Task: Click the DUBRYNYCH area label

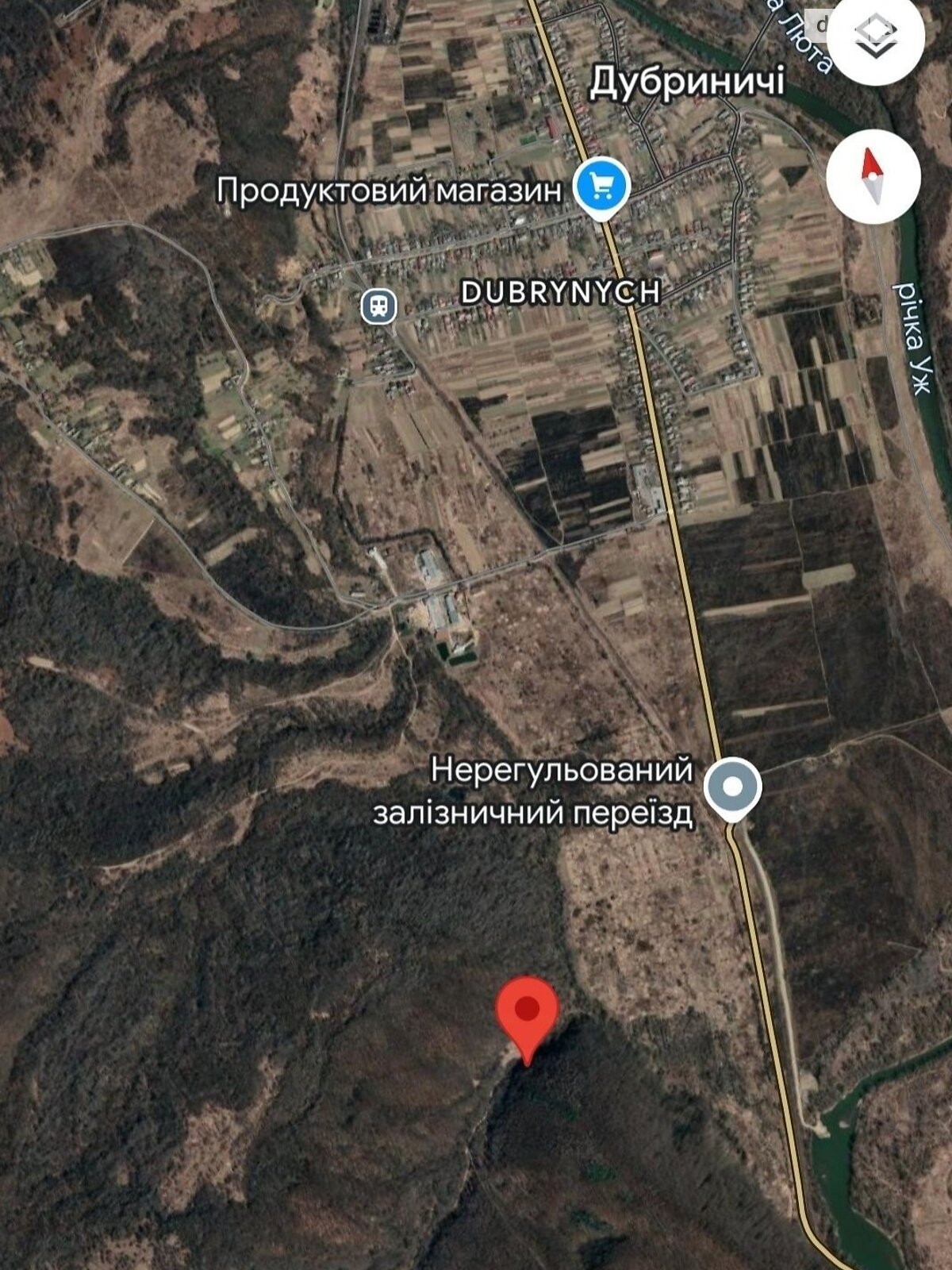Action: point(560,293)
